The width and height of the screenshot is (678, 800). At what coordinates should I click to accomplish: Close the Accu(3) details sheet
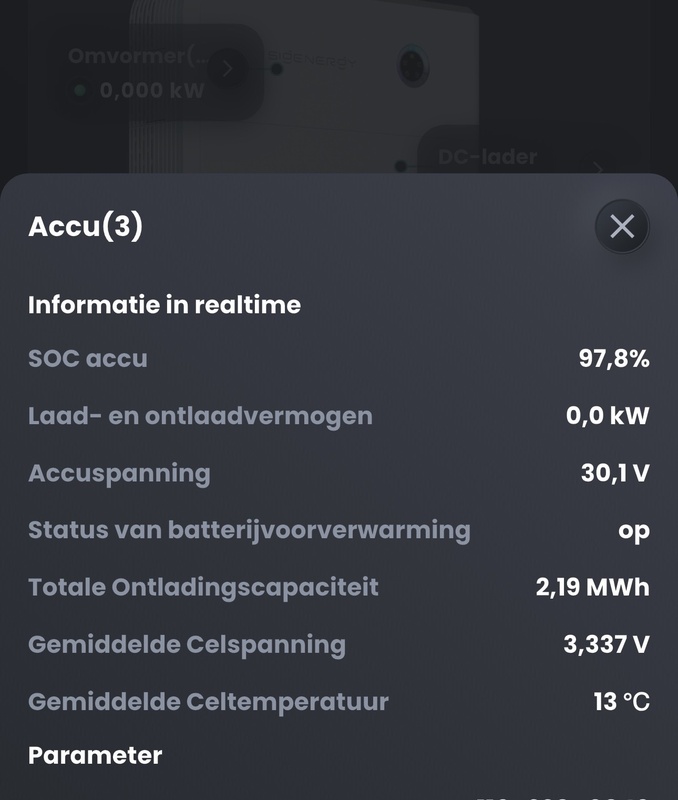click(x=622, y=226)
